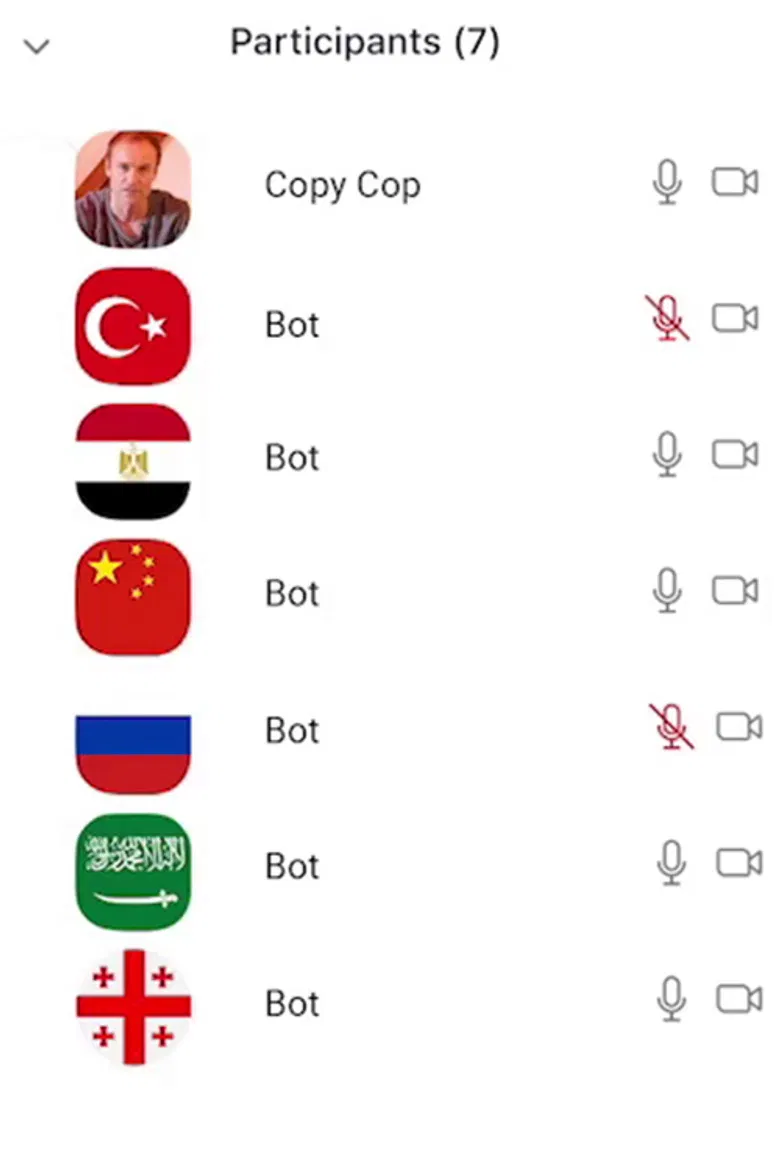Screen dimensions: 780x1170
Task: Mute the Bot with the Saudi Arabian flag
Action: pyautogui.click(x=672, y=862)
